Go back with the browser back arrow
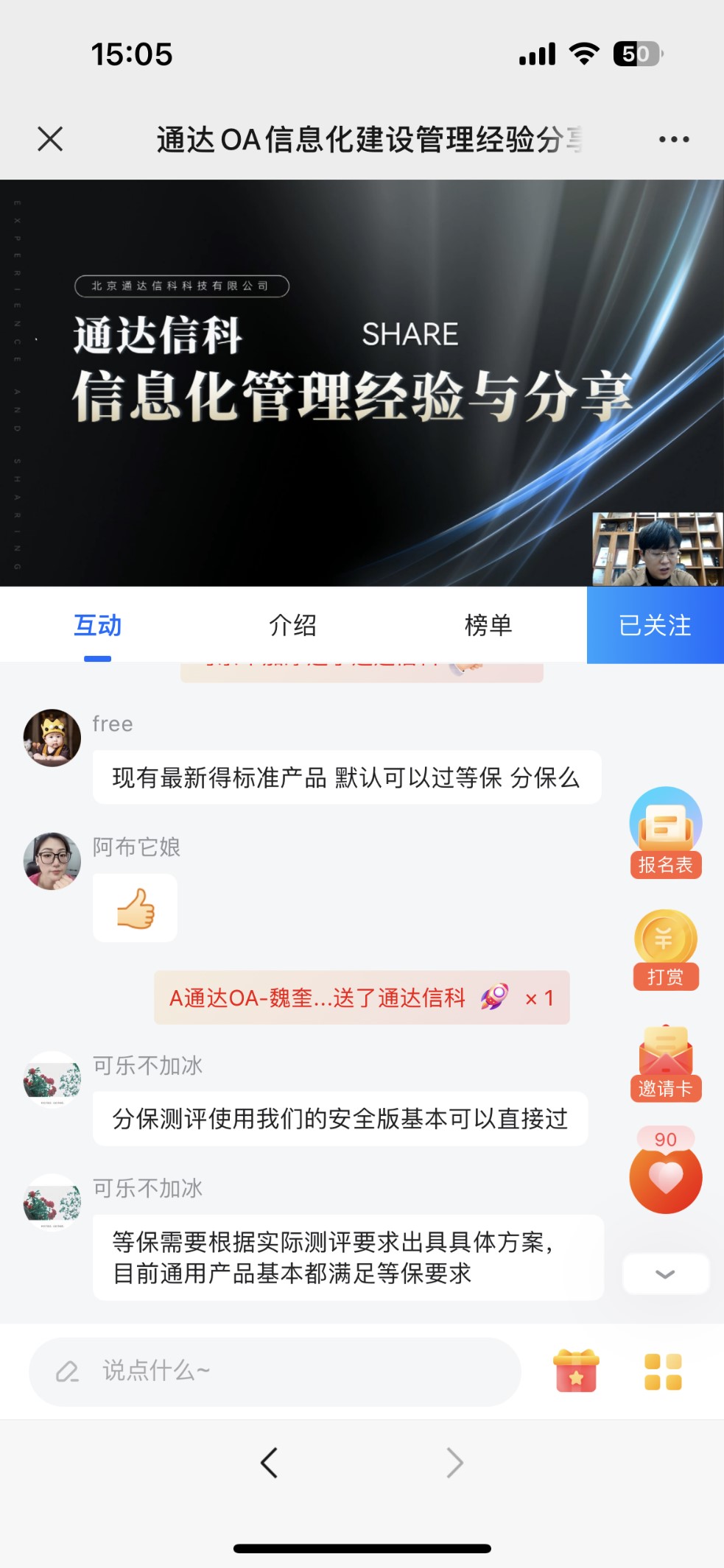 click(x=270, y=1463)
